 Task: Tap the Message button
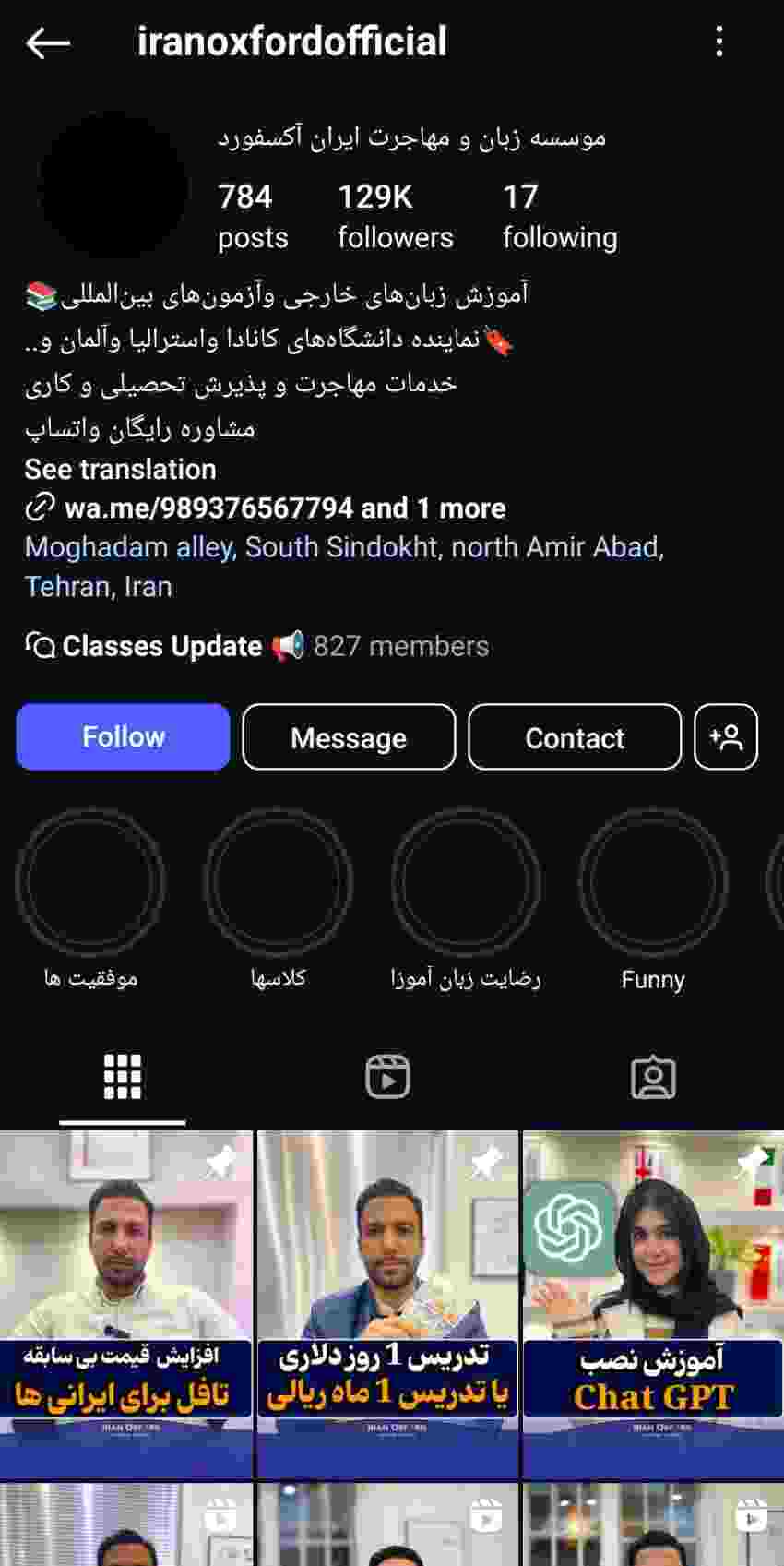click(x=349, y=737)
